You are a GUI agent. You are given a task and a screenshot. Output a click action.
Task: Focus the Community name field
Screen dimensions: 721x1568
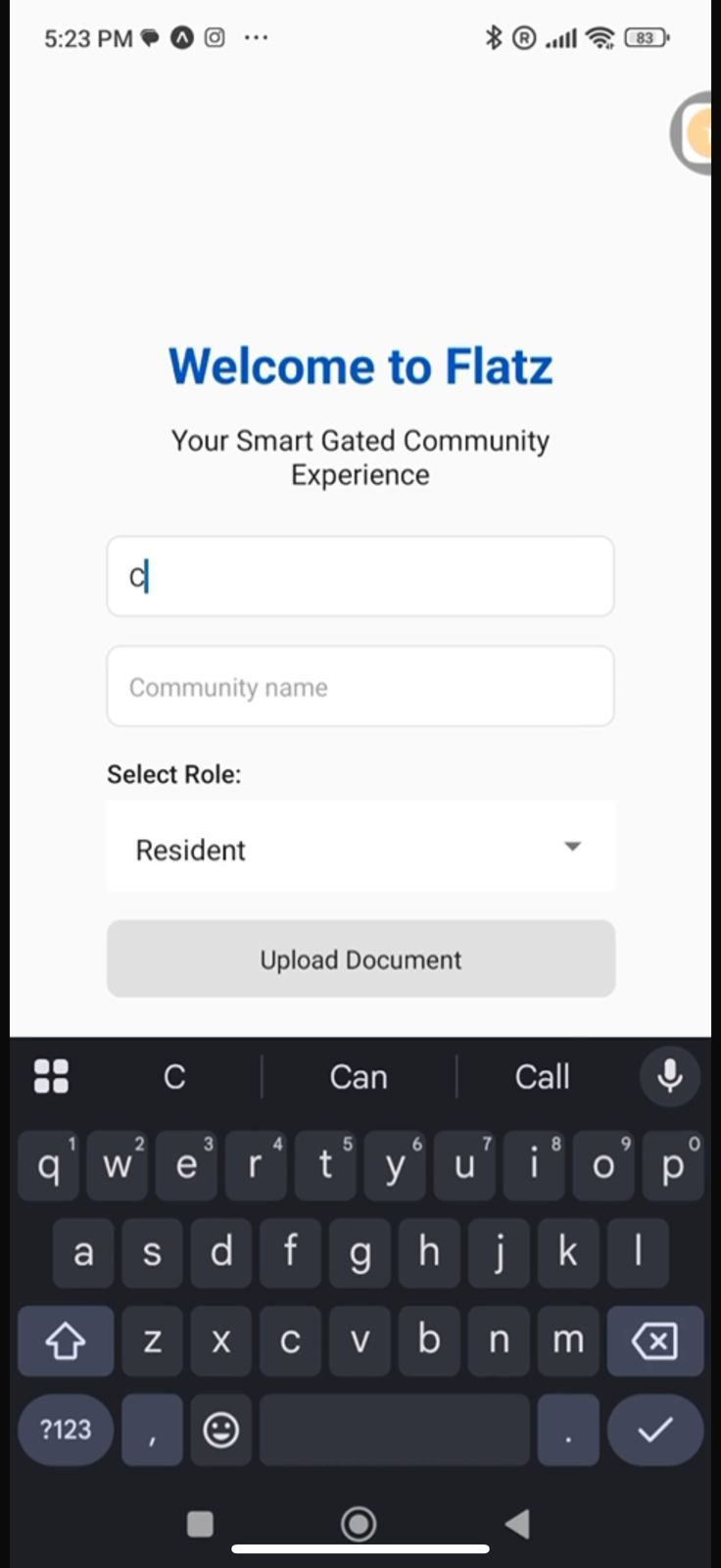(360, 686)
